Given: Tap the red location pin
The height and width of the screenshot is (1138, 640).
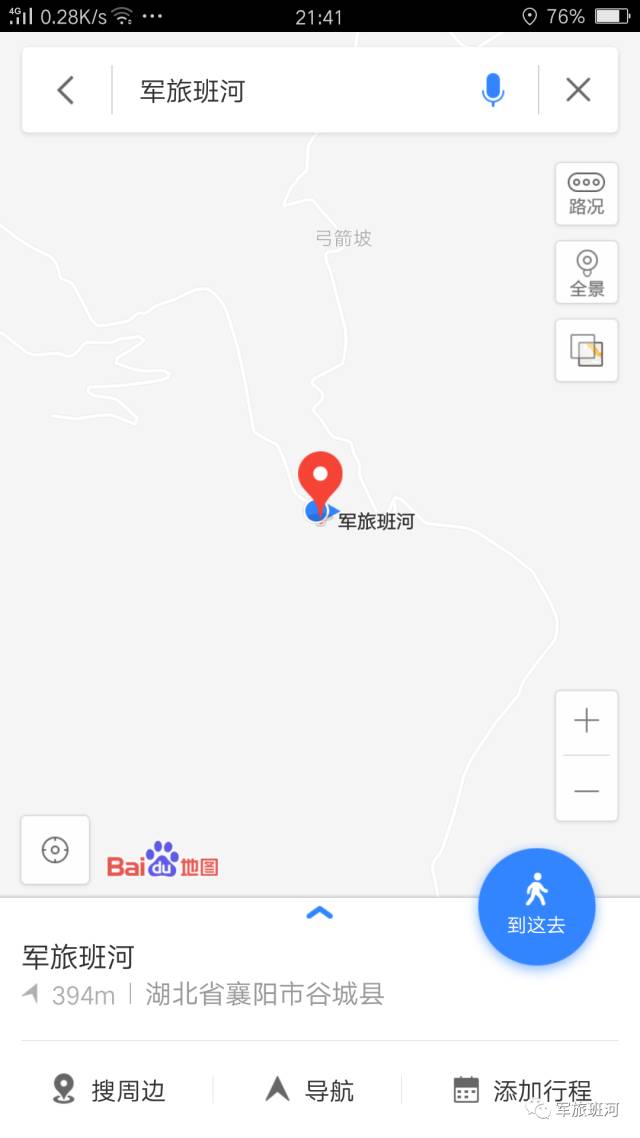Looking at the screenshot, I should [320, 480].
